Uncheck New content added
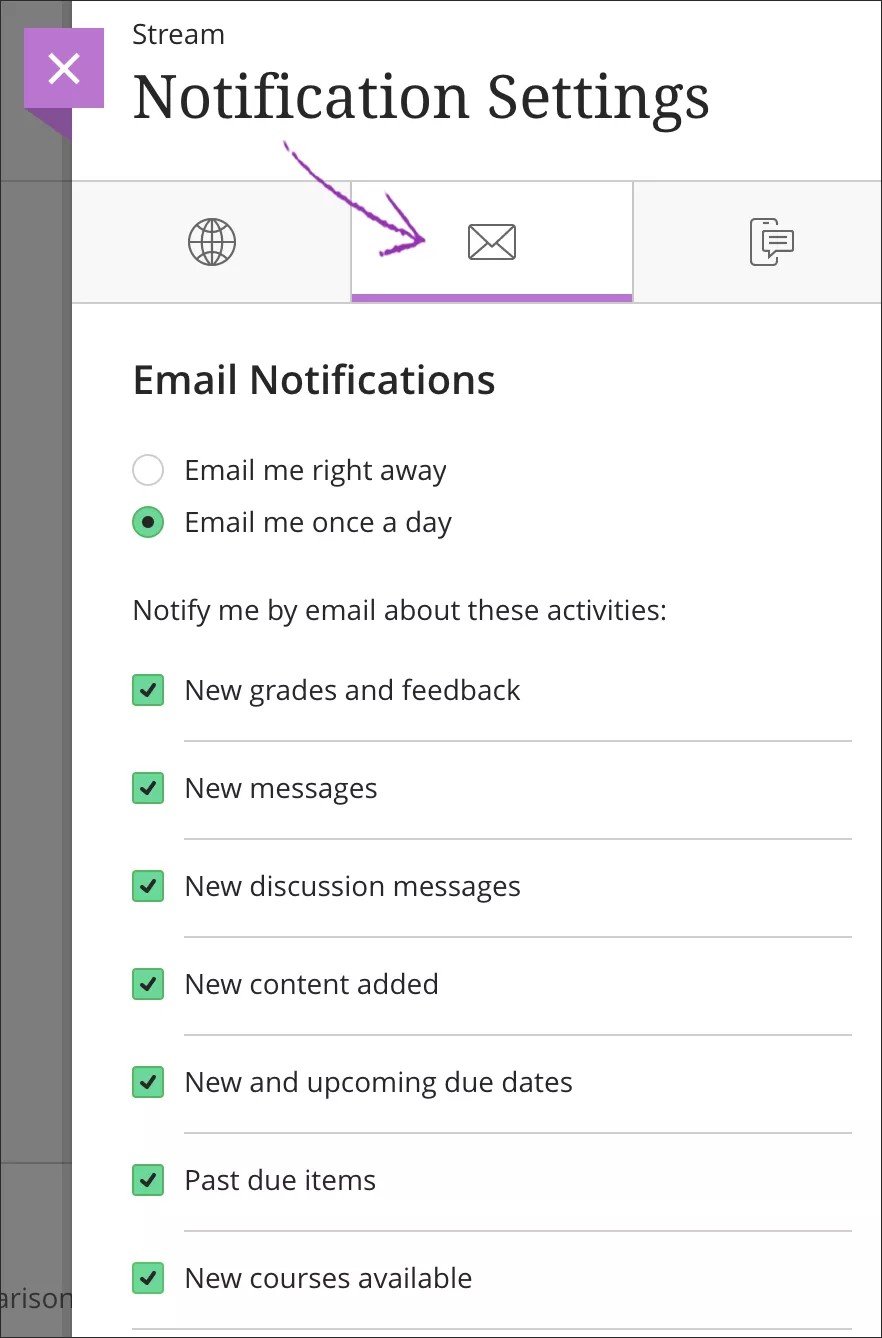 148,984
